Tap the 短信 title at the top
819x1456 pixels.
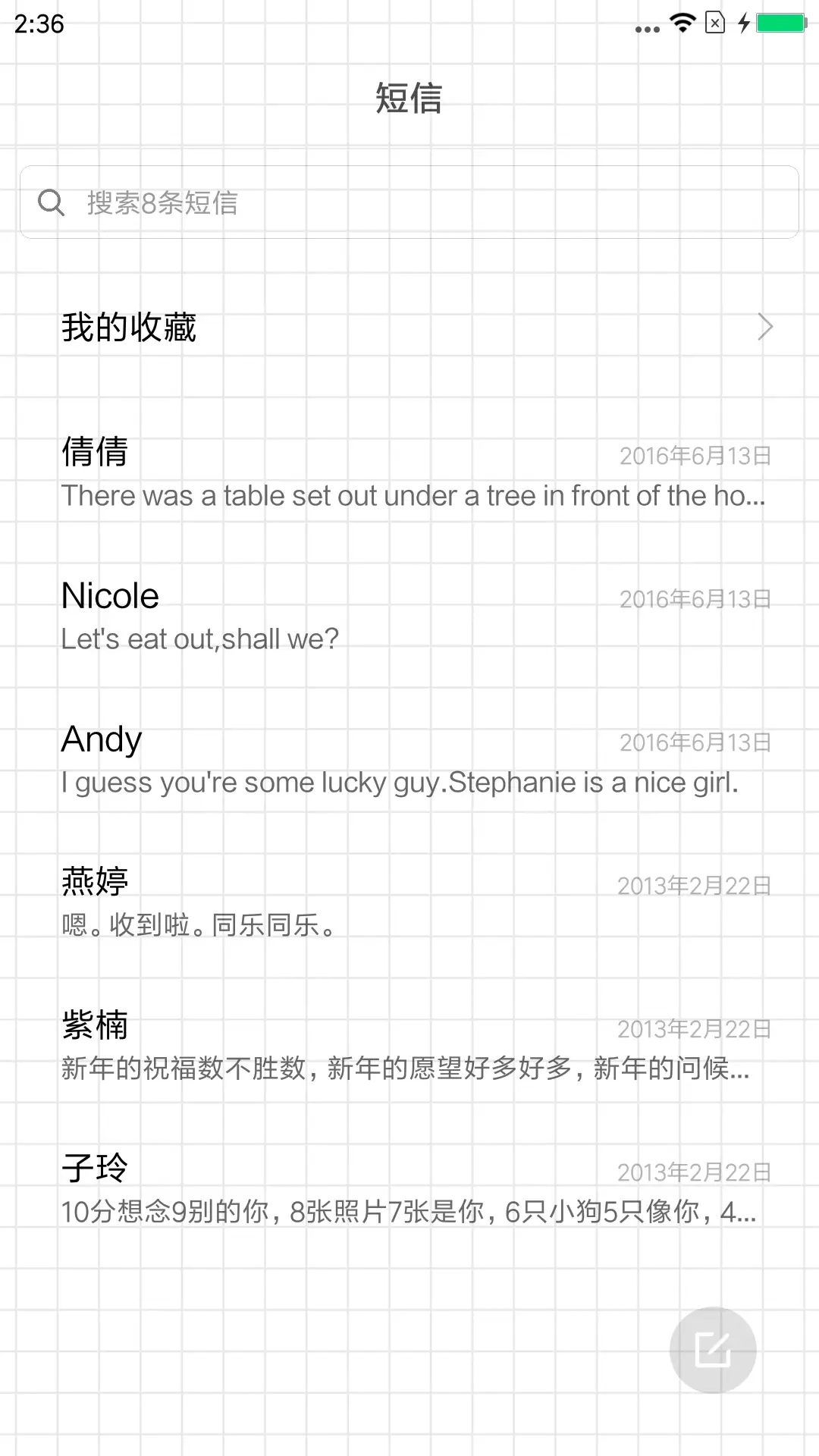[x=409, y=99]
